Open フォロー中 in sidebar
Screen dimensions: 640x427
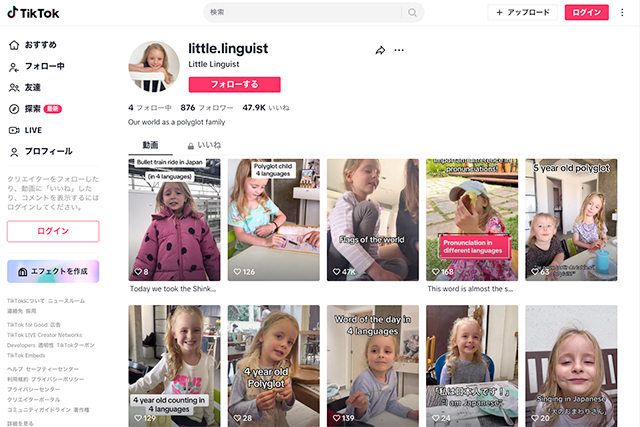pos(43,67)
